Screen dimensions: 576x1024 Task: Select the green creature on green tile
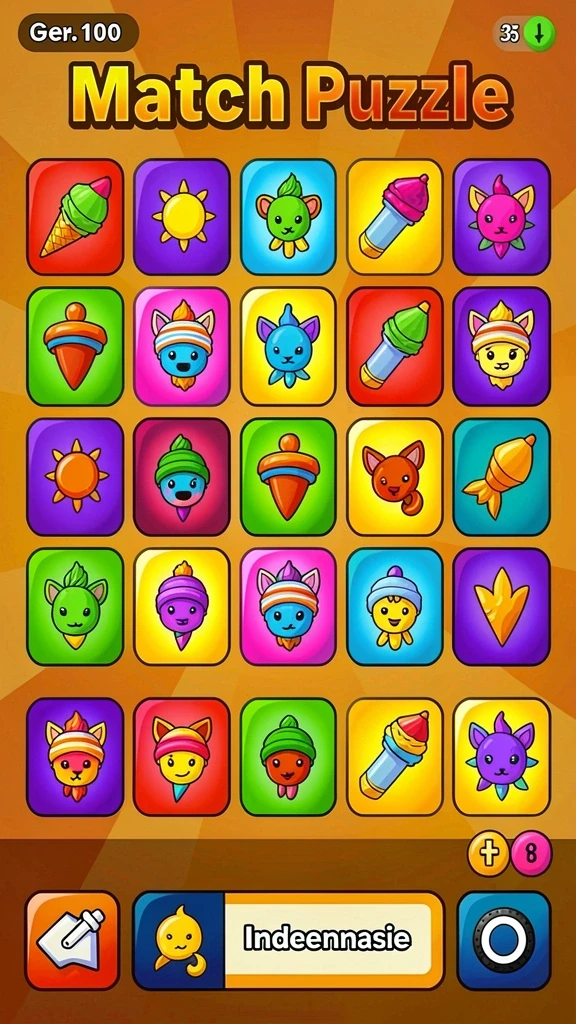[x=75, y=607]
